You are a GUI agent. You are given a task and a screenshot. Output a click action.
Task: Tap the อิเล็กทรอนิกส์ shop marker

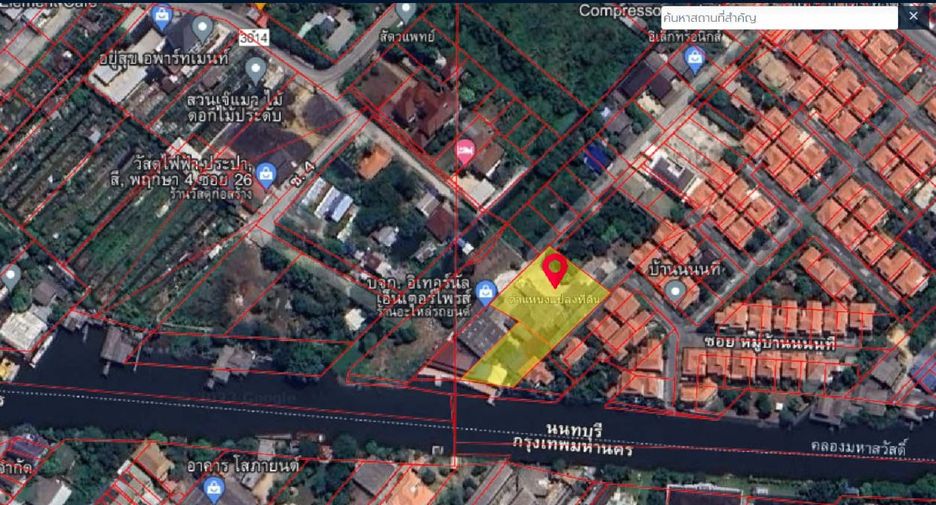tap(694, 60)
